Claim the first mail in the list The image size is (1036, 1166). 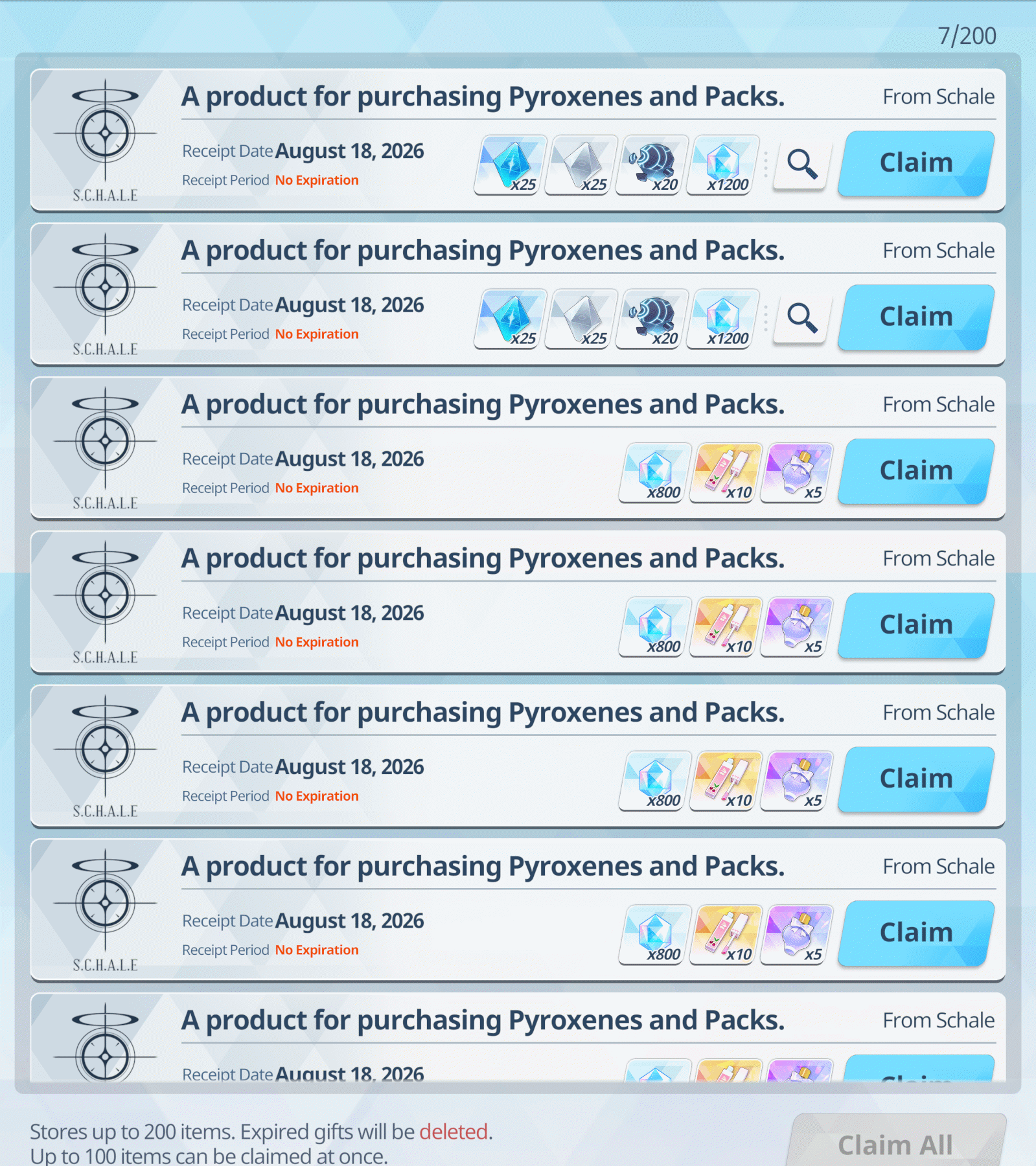coord(916,163)
